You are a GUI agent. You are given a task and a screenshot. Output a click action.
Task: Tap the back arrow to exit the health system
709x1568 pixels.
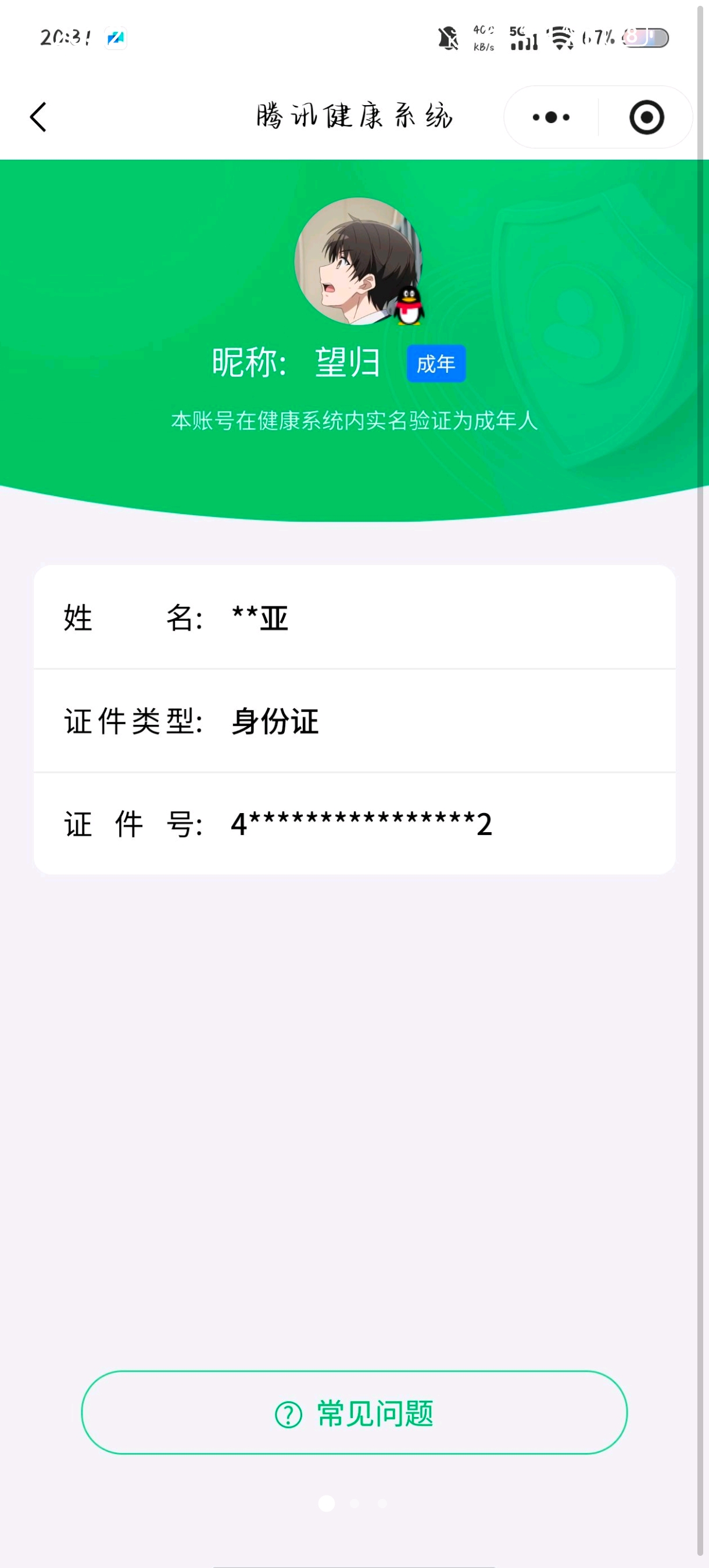[38, 117]
